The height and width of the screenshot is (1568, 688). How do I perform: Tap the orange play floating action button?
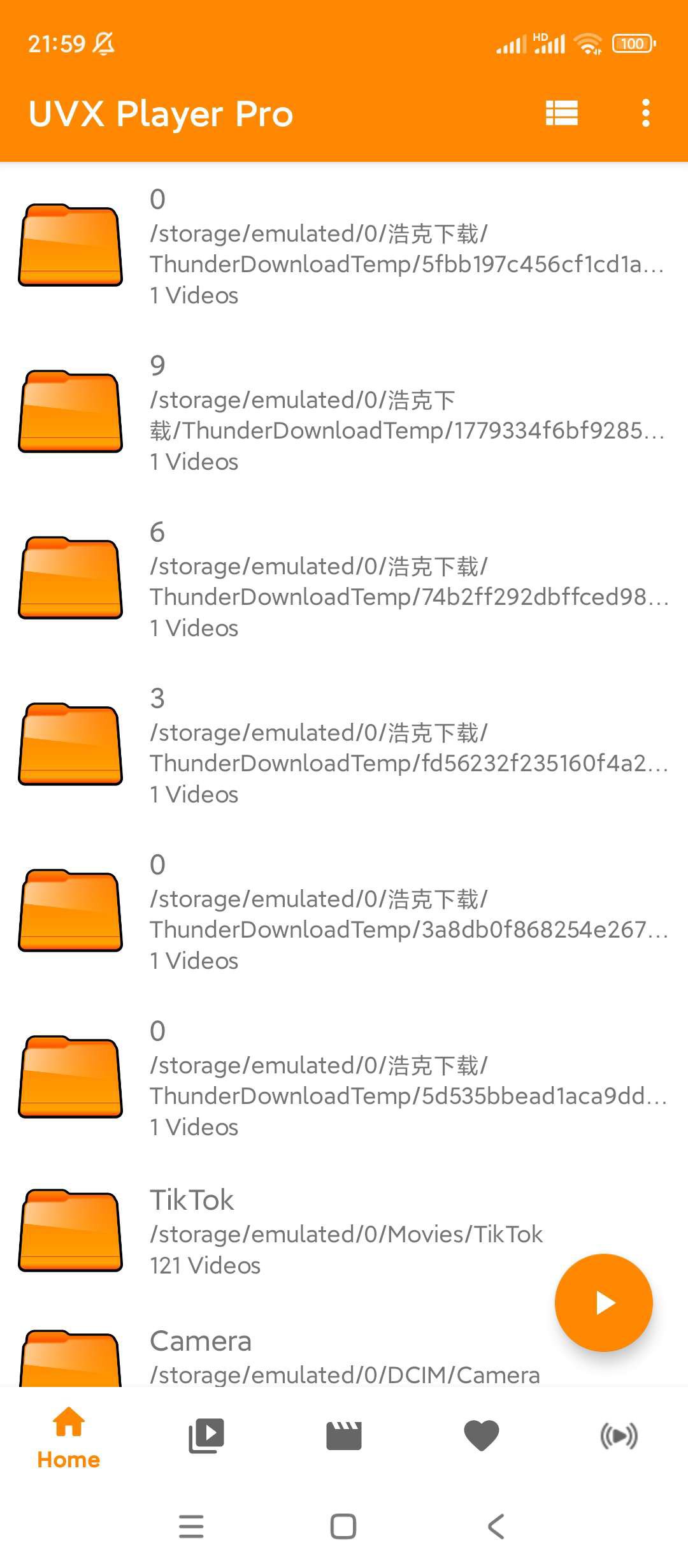coord(603,1302)
